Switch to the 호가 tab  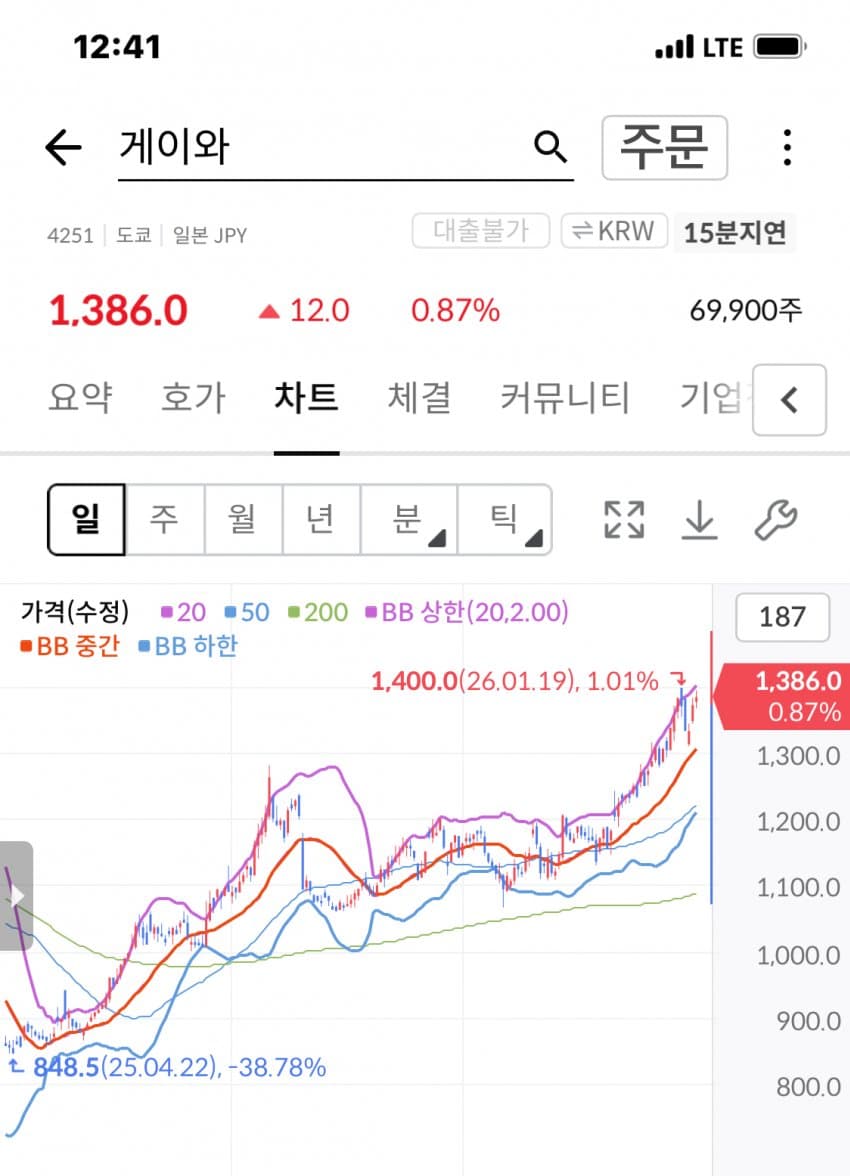pyautogui.click(x=194, y=398)
